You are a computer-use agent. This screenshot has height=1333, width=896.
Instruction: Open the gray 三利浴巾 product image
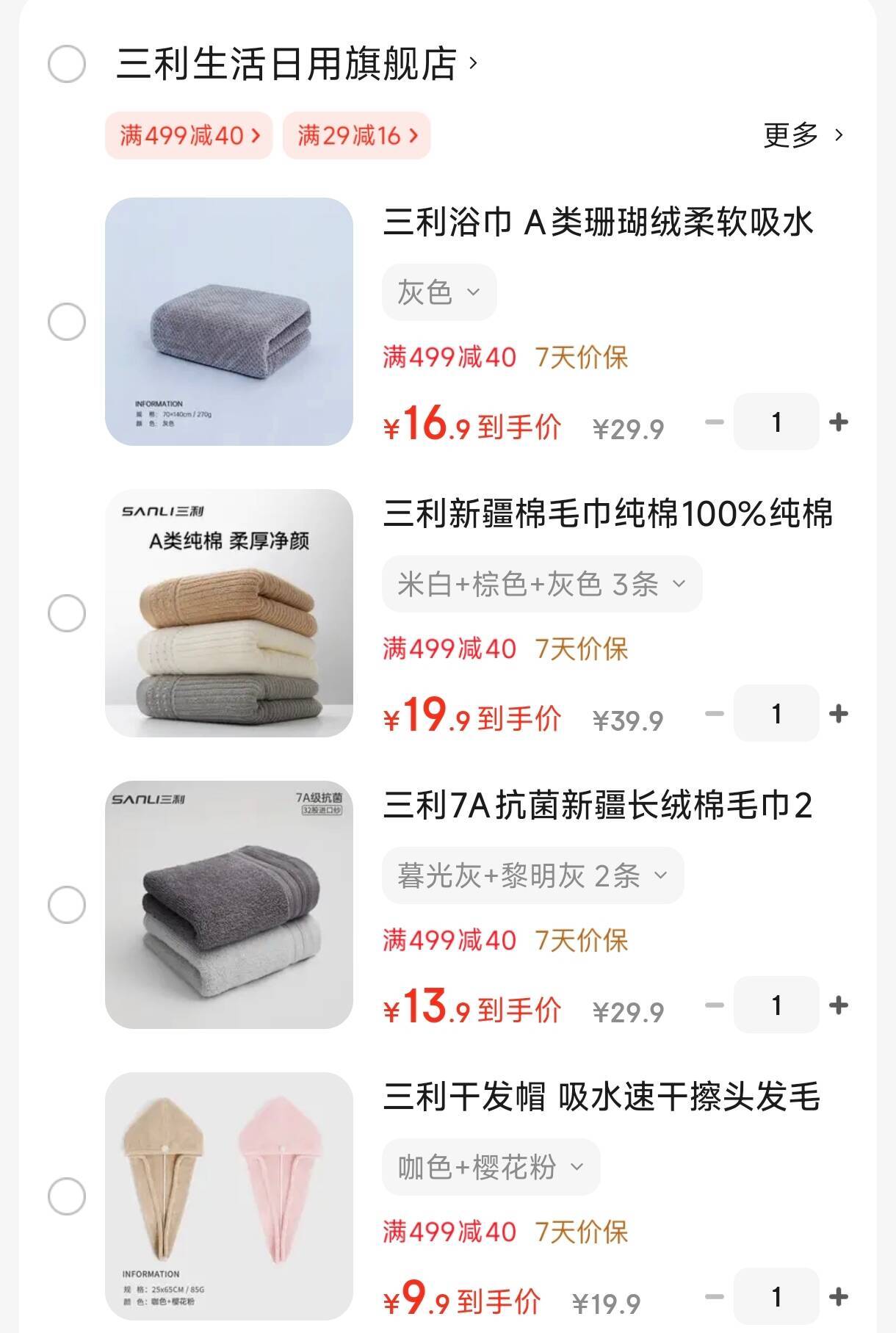(229, 322)
